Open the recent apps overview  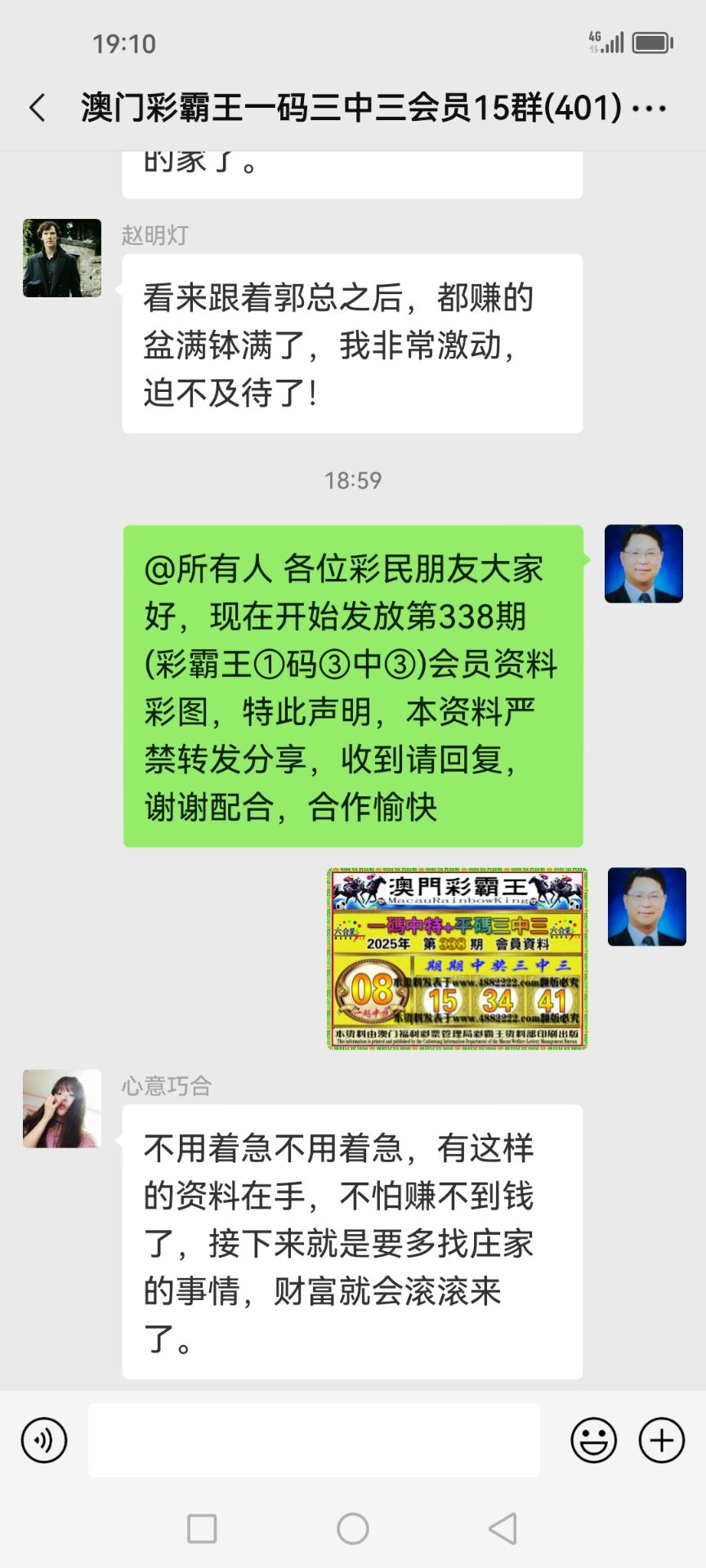point(202,1529)
